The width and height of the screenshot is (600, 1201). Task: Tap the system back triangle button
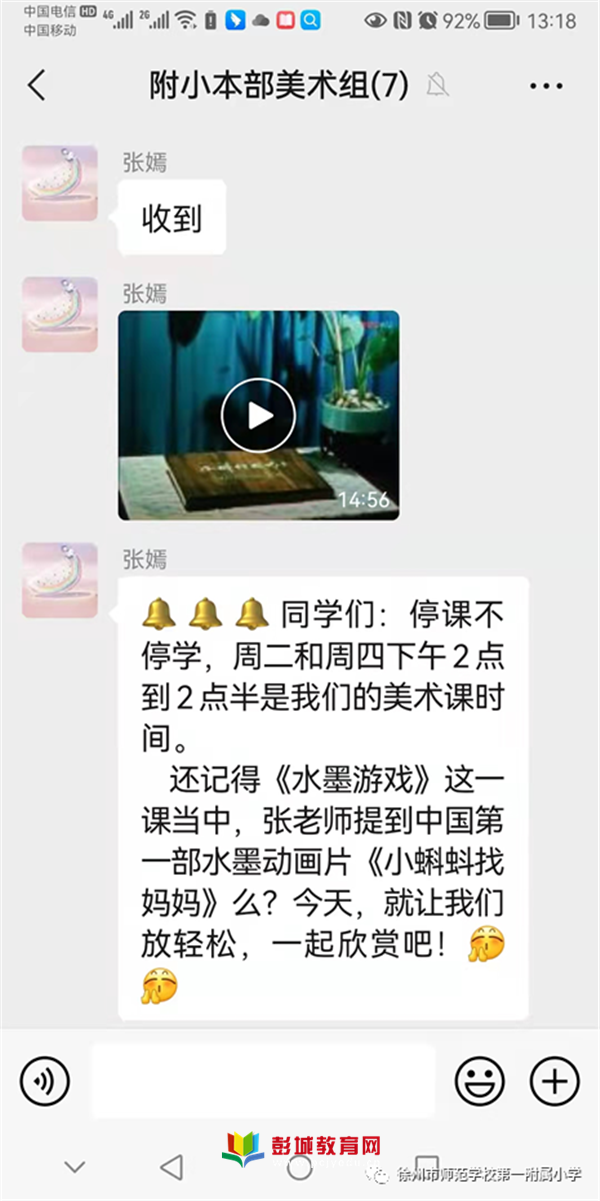click(x=172, y=1167)
